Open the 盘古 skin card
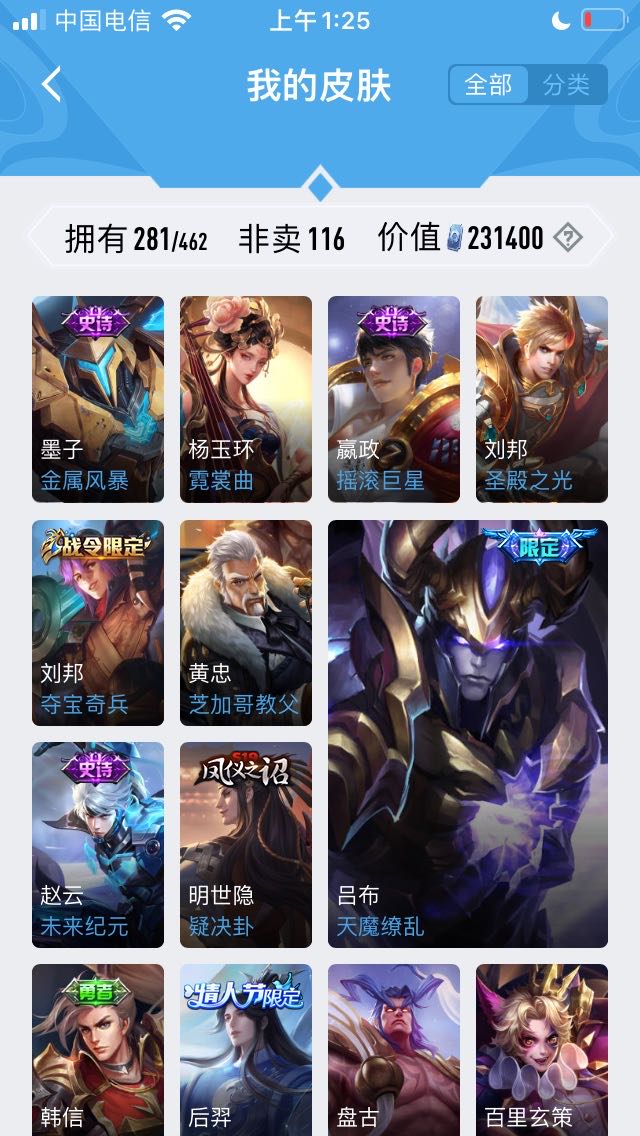Image resolution: width=640 pixels, height=1136 pixels. pos(394,1050)
